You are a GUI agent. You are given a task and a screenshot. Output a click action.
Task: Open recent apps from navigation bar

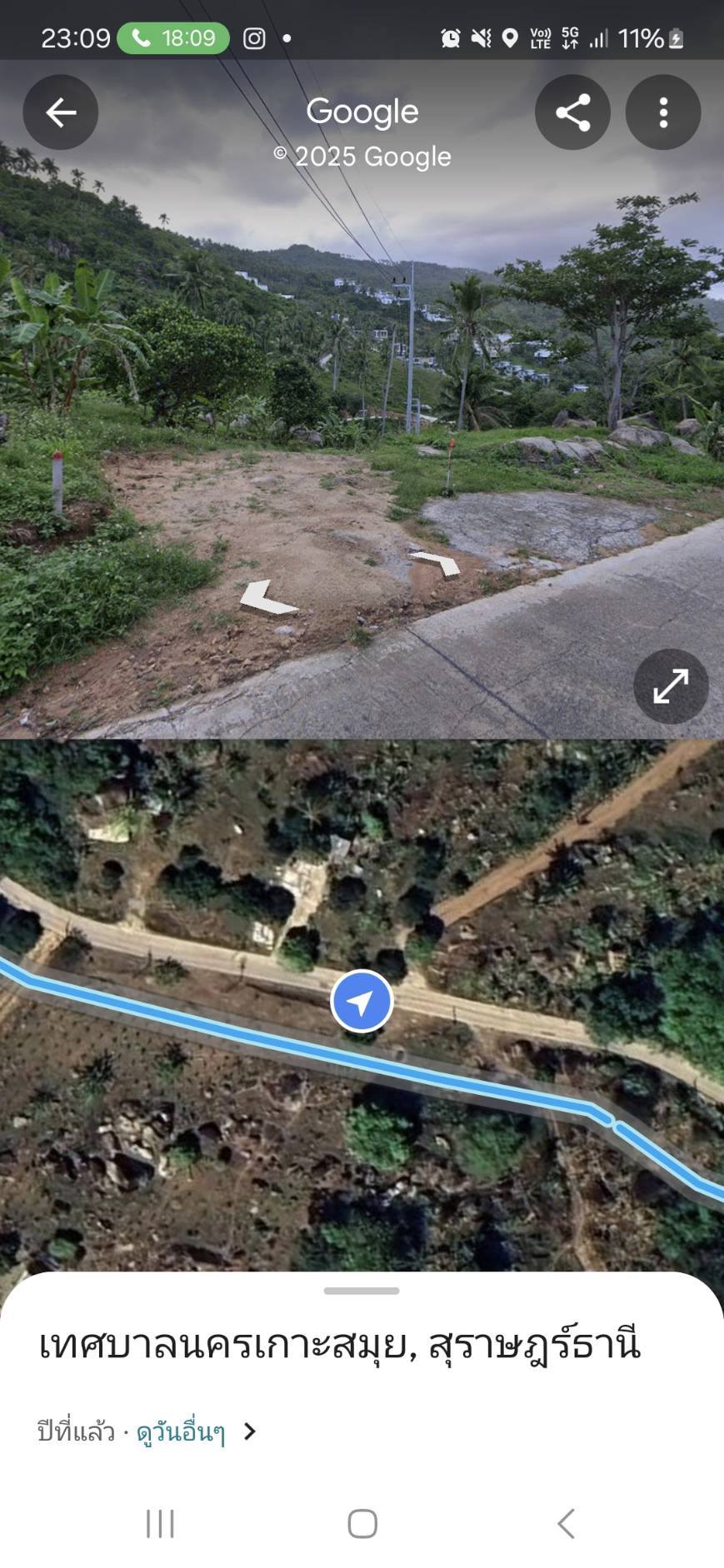[x=160, y=1523]
